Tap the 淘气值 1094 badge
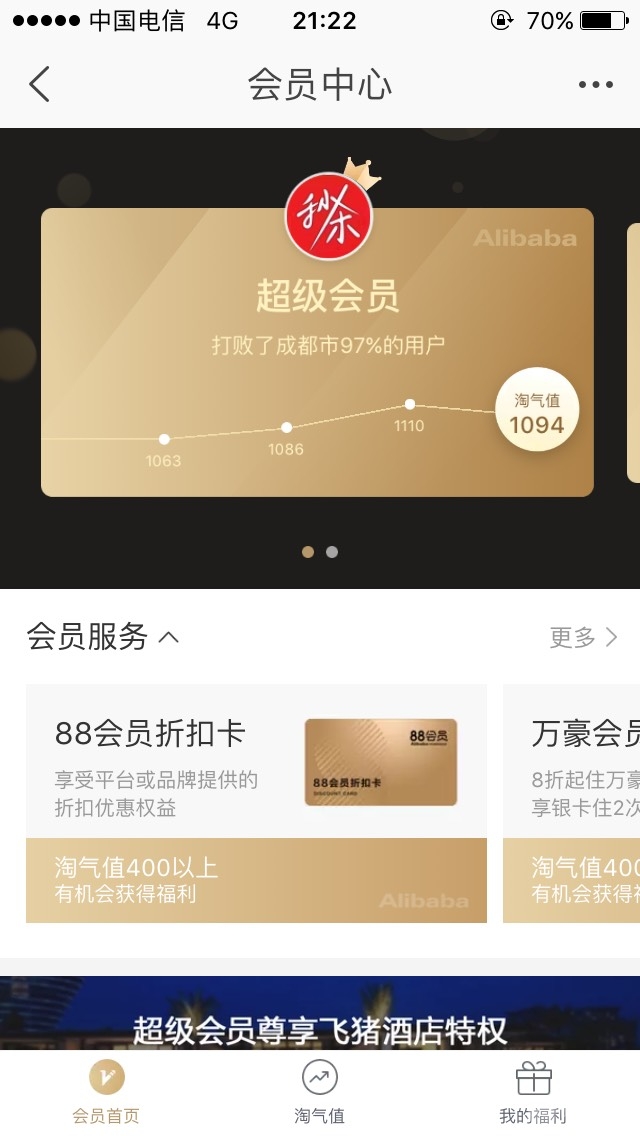Image resolution: width=640 pixels, height=1136 pixels. coord(537,415)
